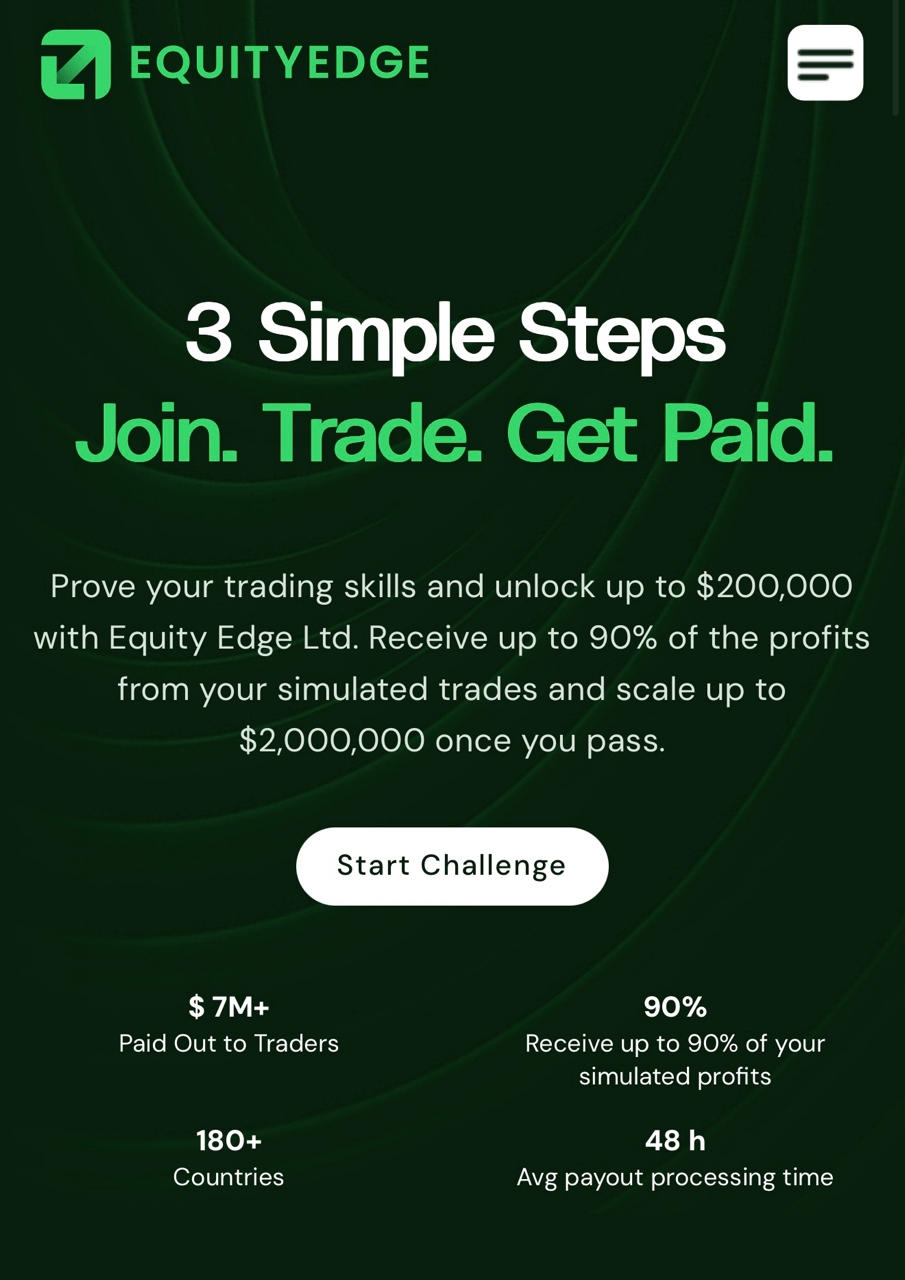Open the hamburger menu
905x1280 pixels.
coord(825,63)
